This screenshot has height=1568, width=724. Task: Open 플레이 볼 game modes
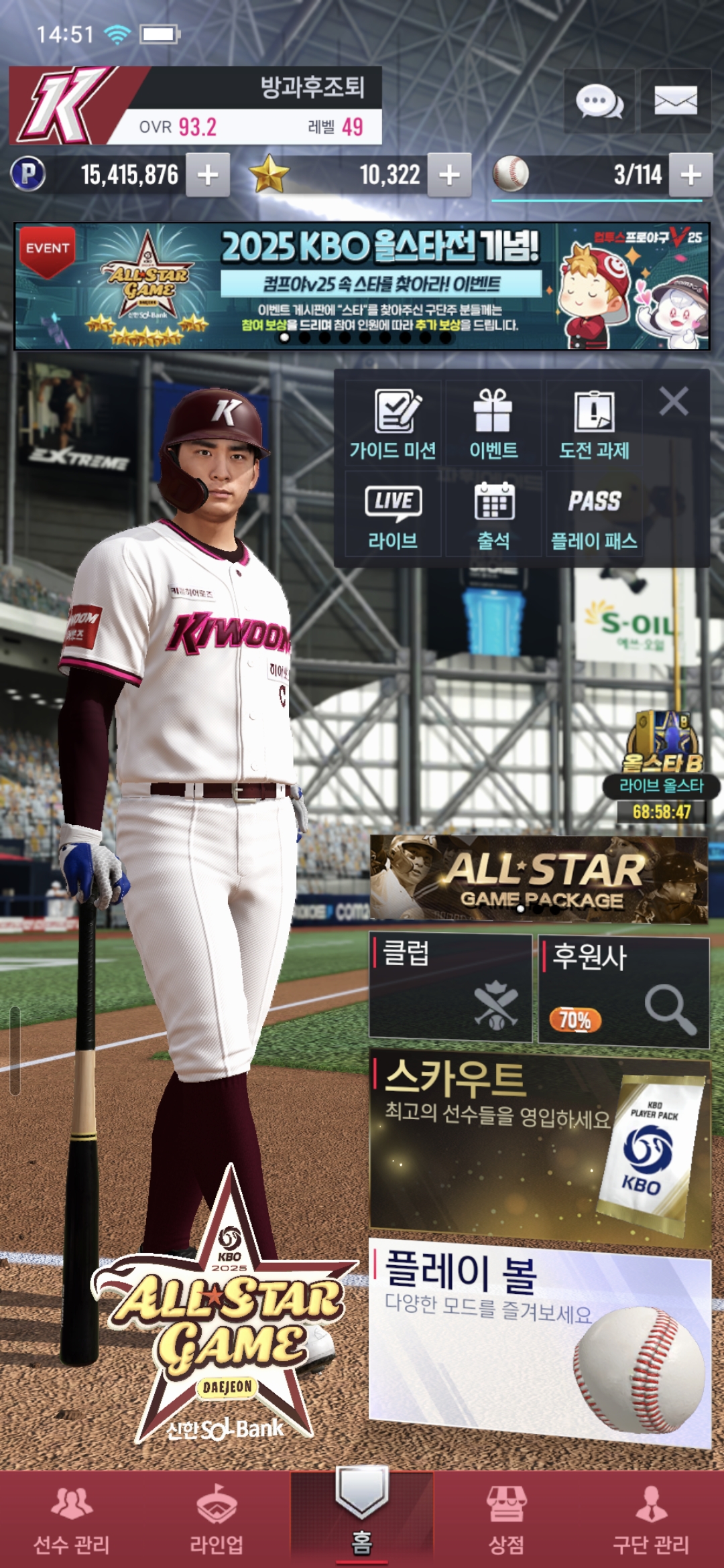(538, 1340)
